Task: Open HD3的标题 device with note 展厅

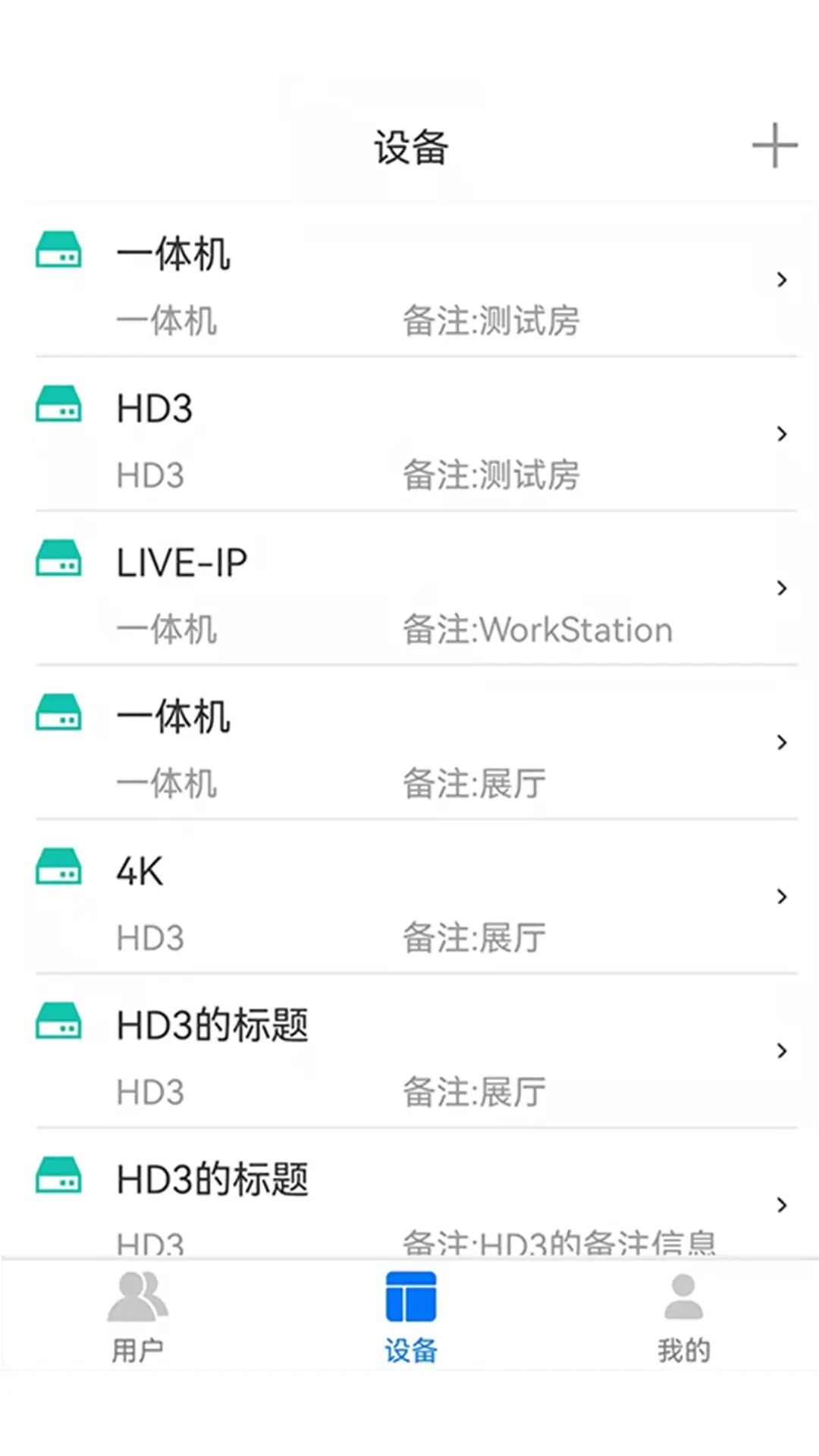Action: [x=409, y=1052]
